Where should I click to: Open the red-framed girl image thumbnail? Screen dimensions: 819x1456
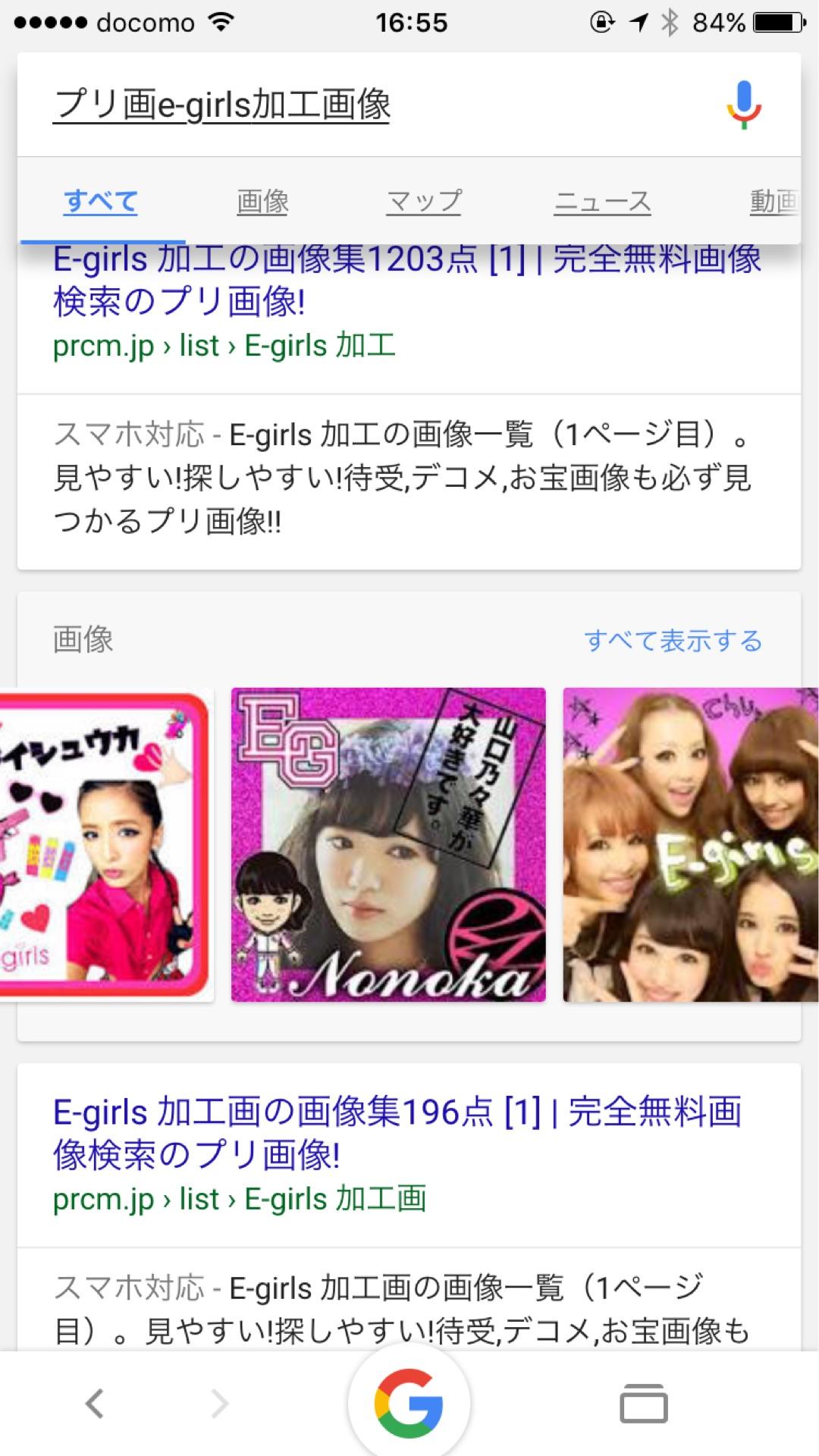(x=106, y=844)
